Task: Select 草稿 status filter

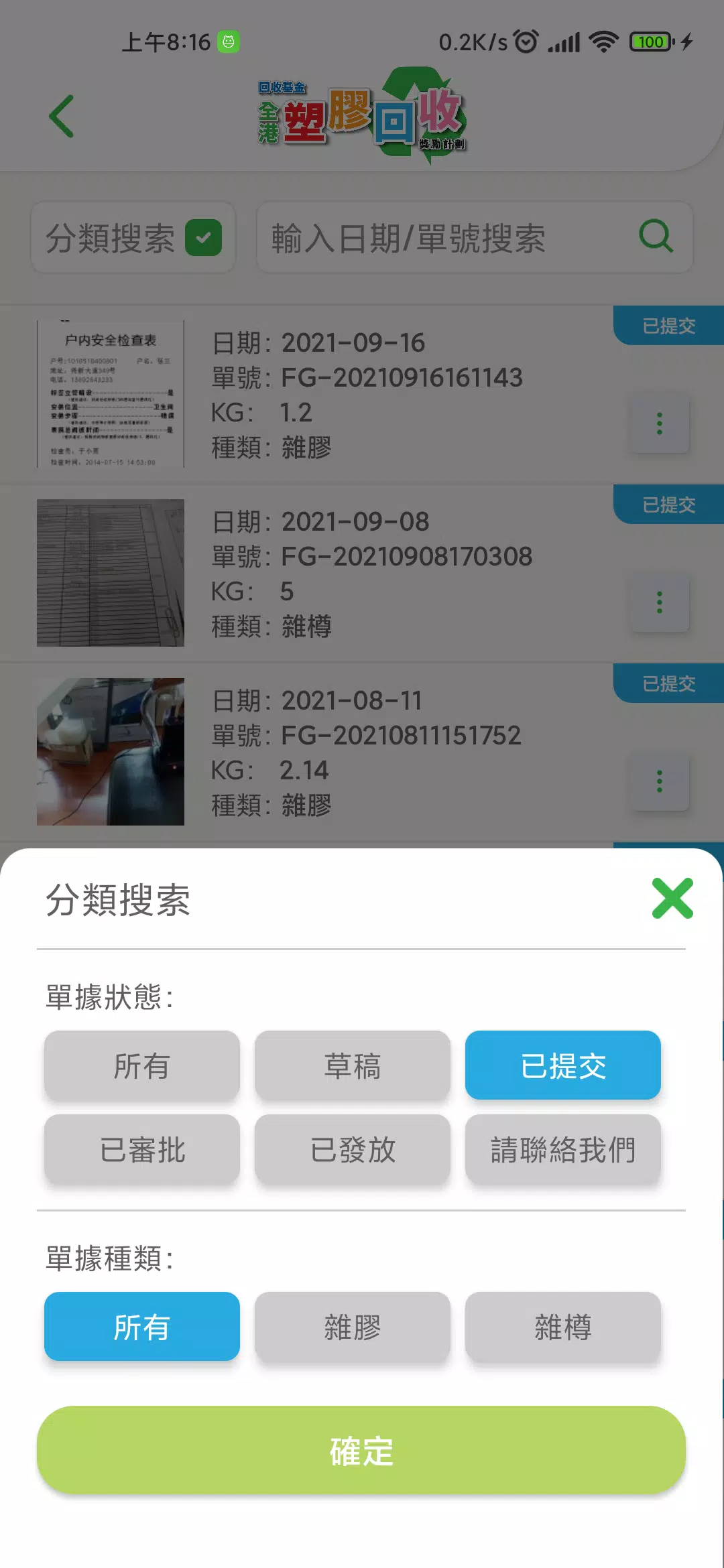Action: coord(353,1065)
